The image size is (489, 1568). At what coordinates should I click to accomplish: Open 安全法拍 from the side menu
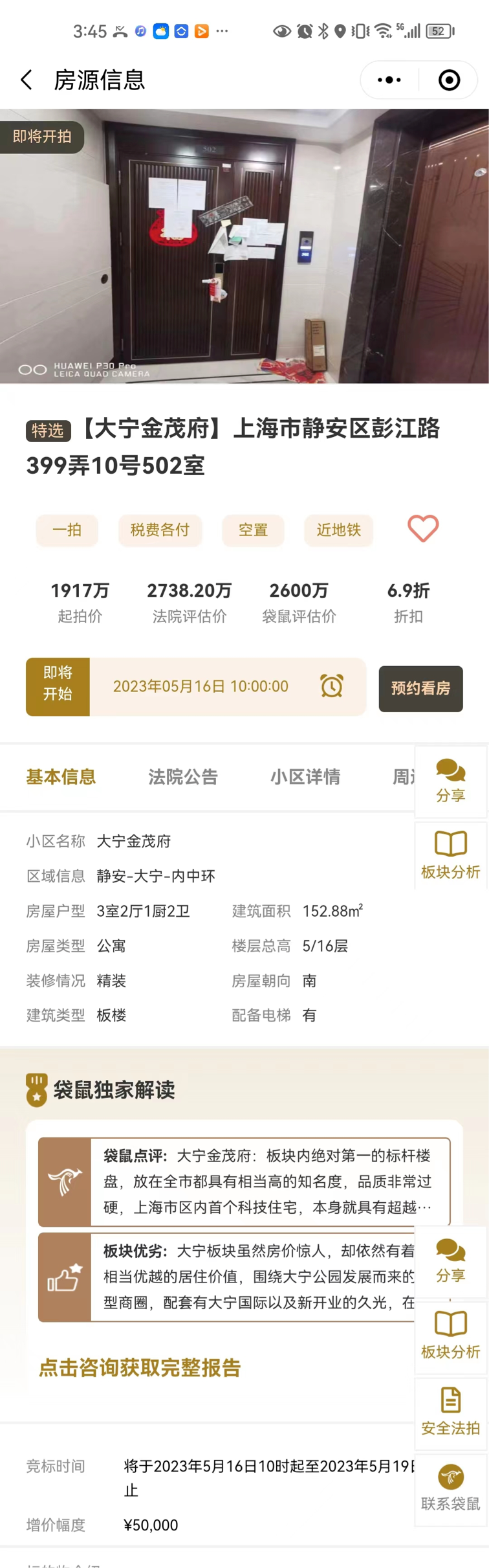pos(450,1414)
